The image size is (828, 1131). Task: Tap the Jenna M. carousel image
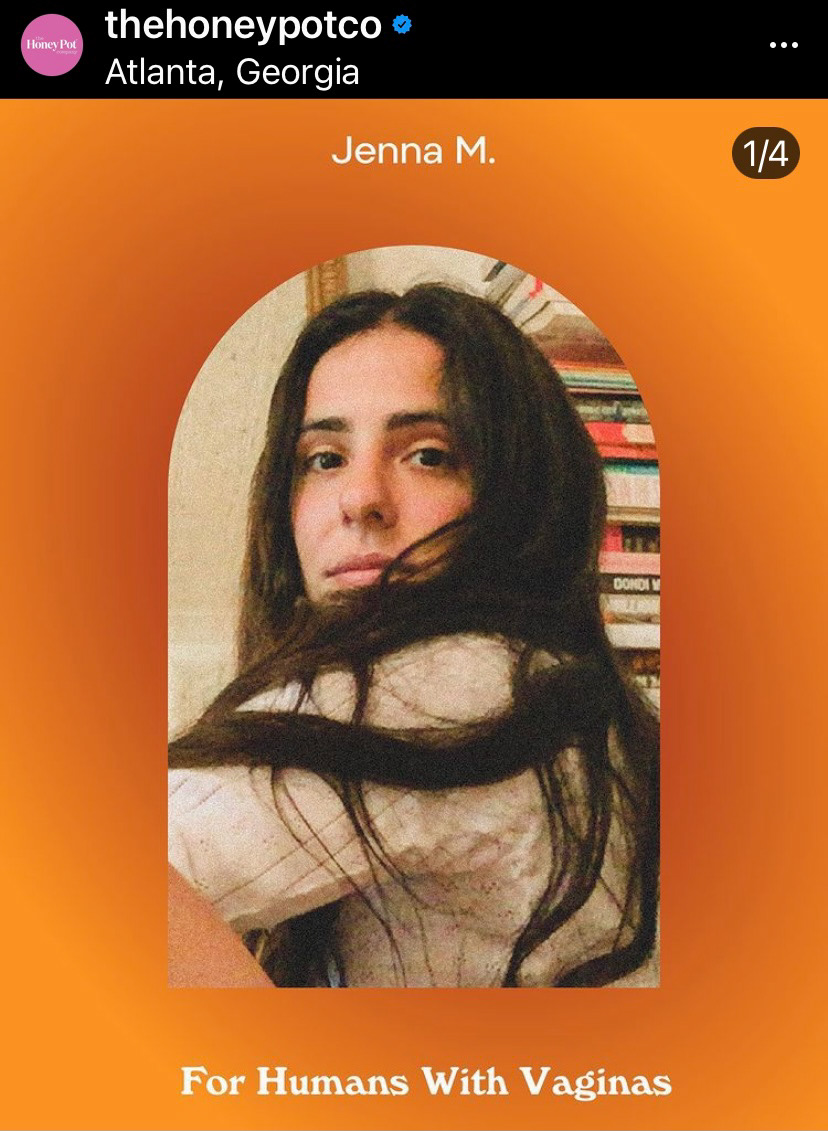pos(413,617)
